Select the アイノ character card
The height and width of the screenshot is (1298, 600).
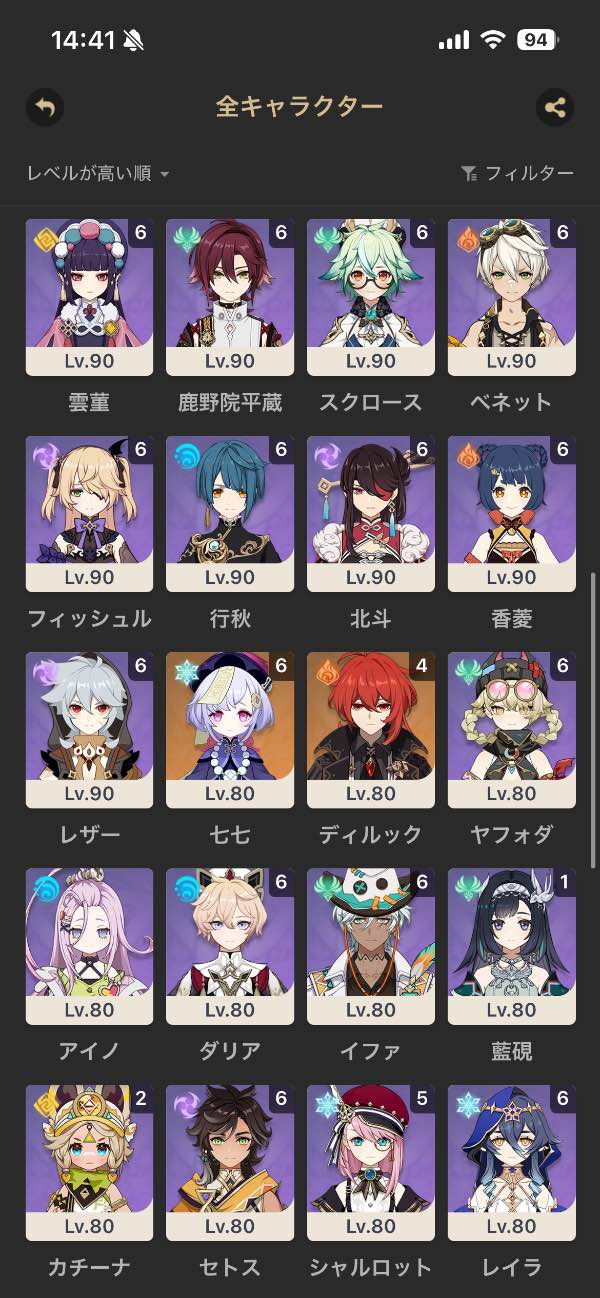coord(89,946)
